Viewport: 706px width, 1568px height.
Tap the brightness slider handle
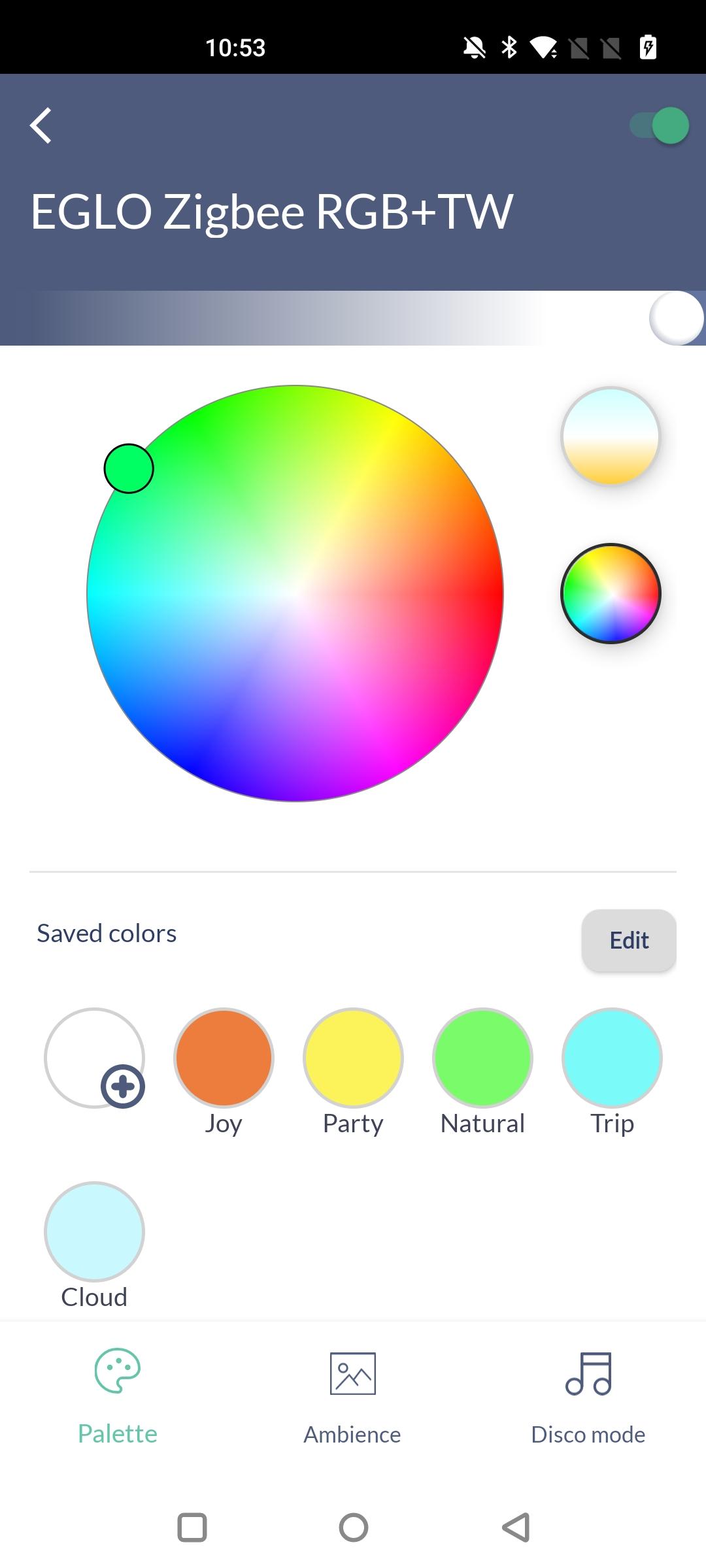(x=677, y=318)
